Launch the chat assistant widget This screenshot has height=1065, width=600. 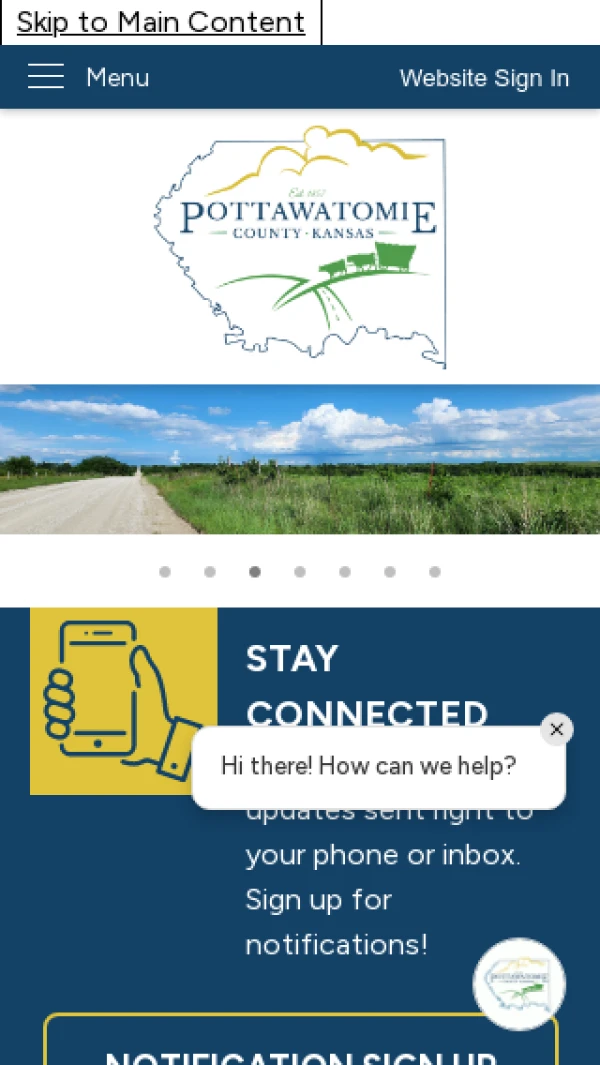point(519,983)
